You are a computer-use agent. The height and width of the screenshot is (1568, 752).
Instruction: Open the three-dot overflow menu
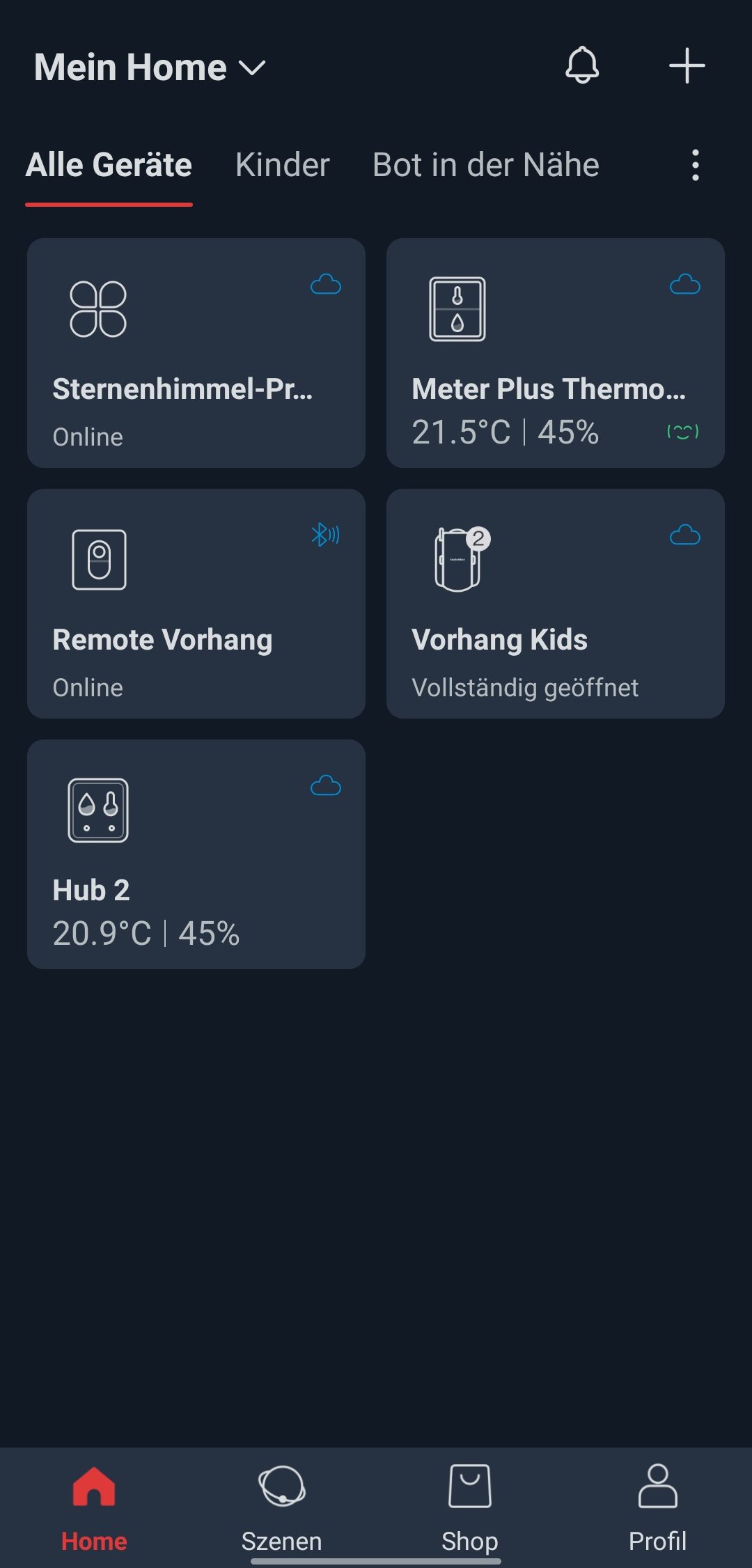(695, 166)
